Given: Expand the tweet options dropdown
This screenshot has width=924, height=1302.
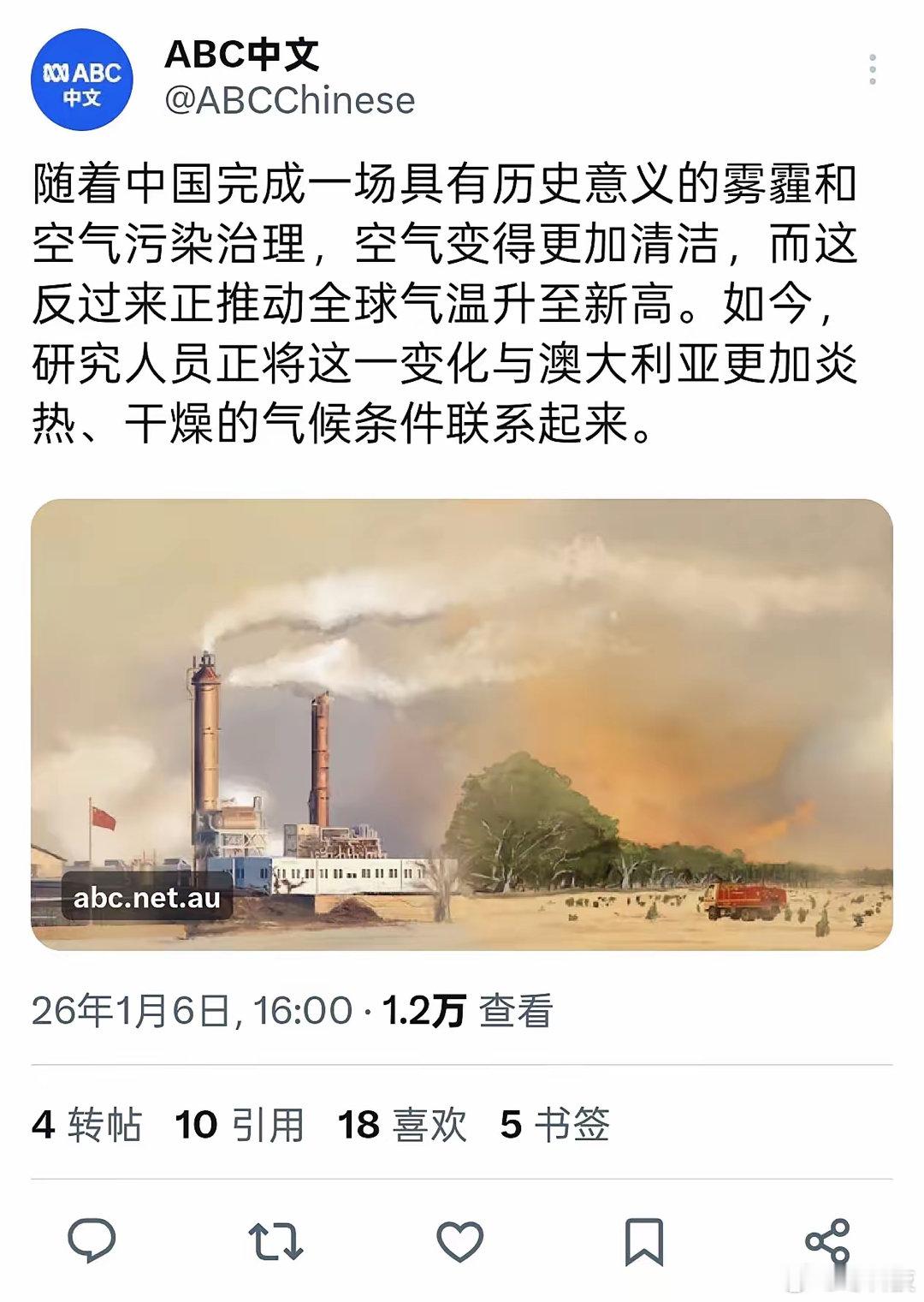Looking at the screenshot, I should [874, 68].
